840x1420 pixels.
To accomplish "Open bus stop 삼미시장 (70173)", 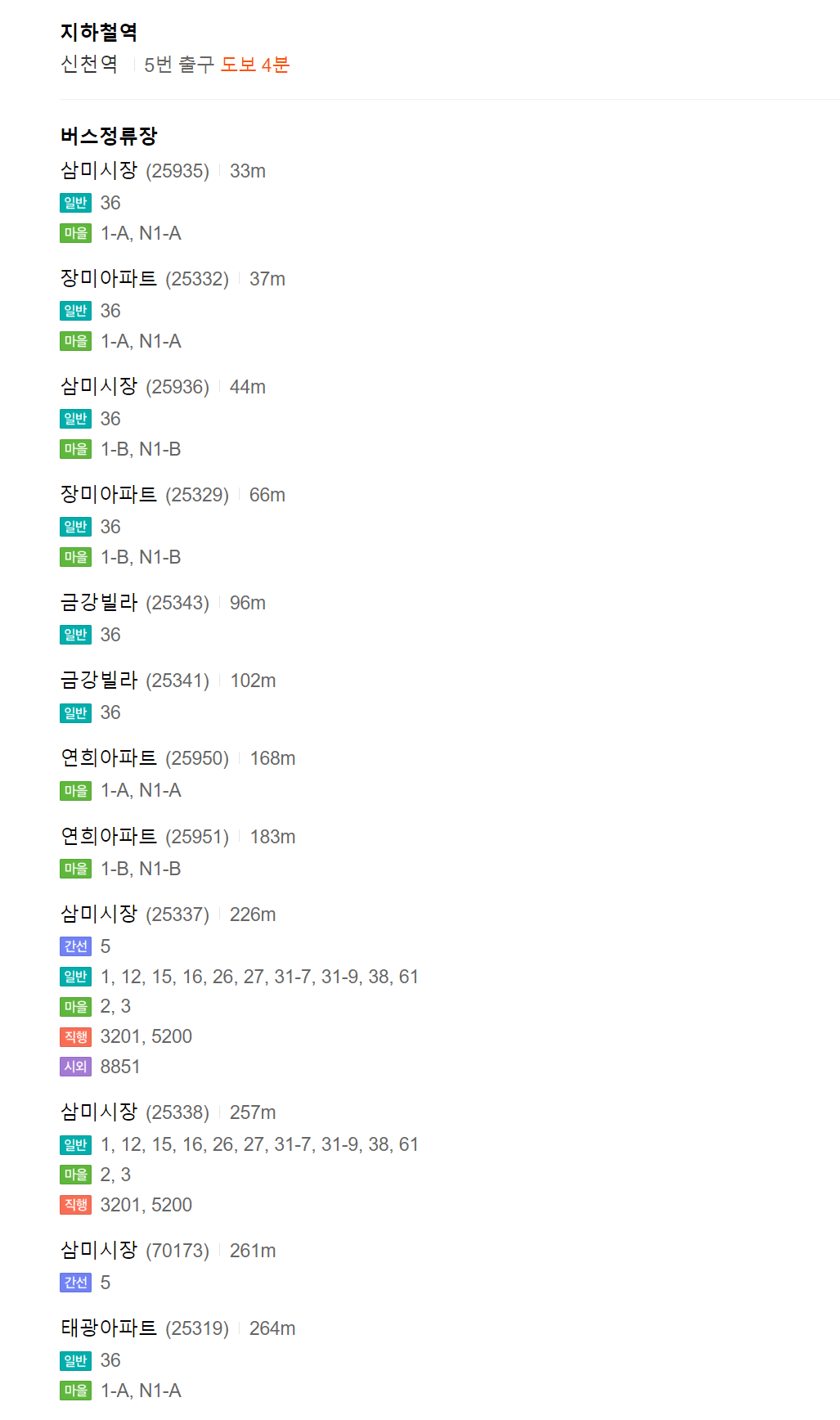I will click(99, 1250).
